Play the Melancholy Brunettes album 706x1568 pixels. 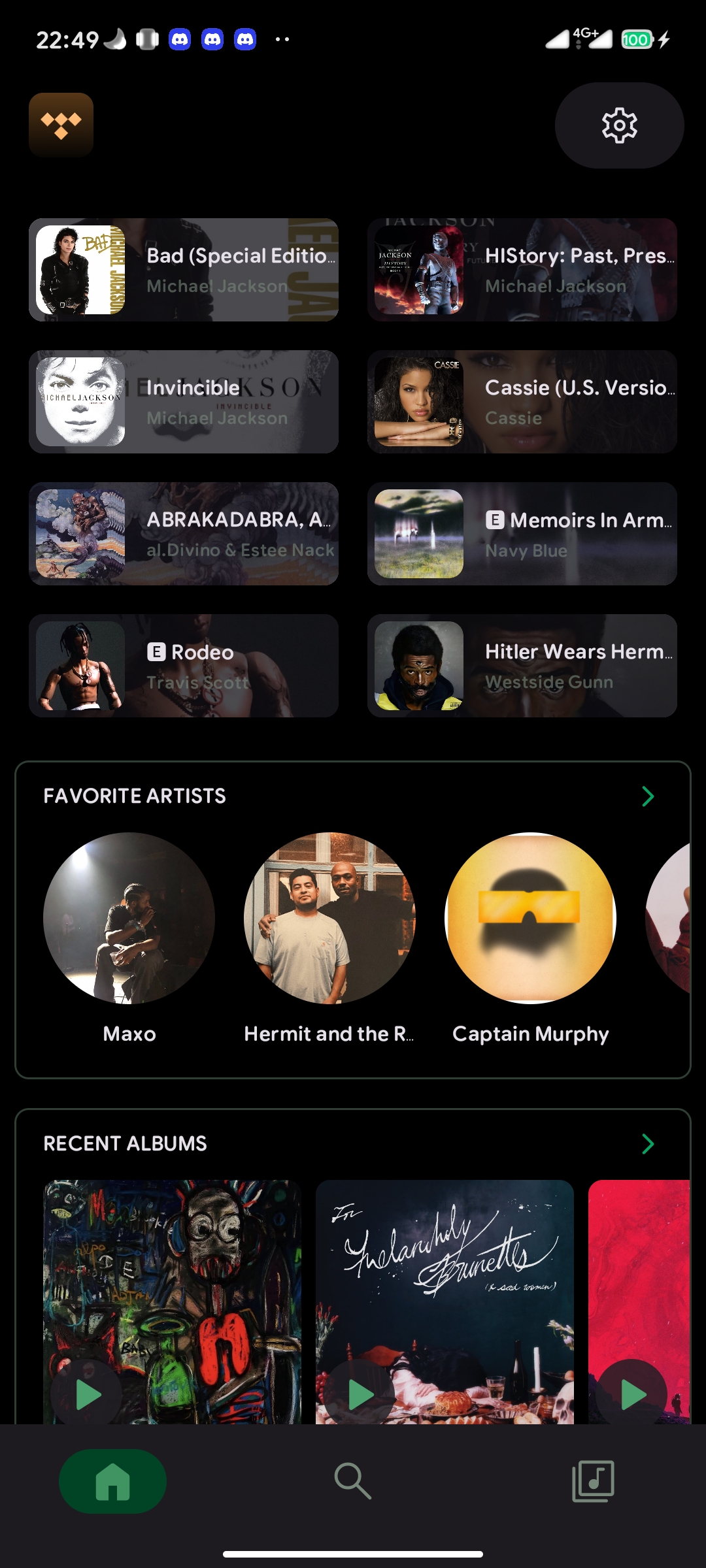(360, 1394)
